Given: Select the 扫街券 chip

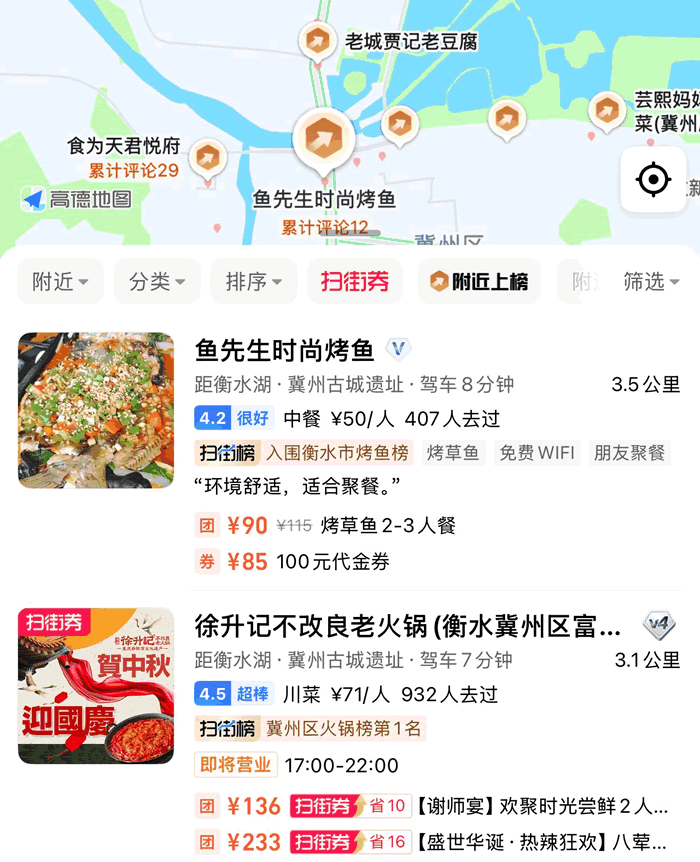Looking at the screenshot, I should pos(355,282).
